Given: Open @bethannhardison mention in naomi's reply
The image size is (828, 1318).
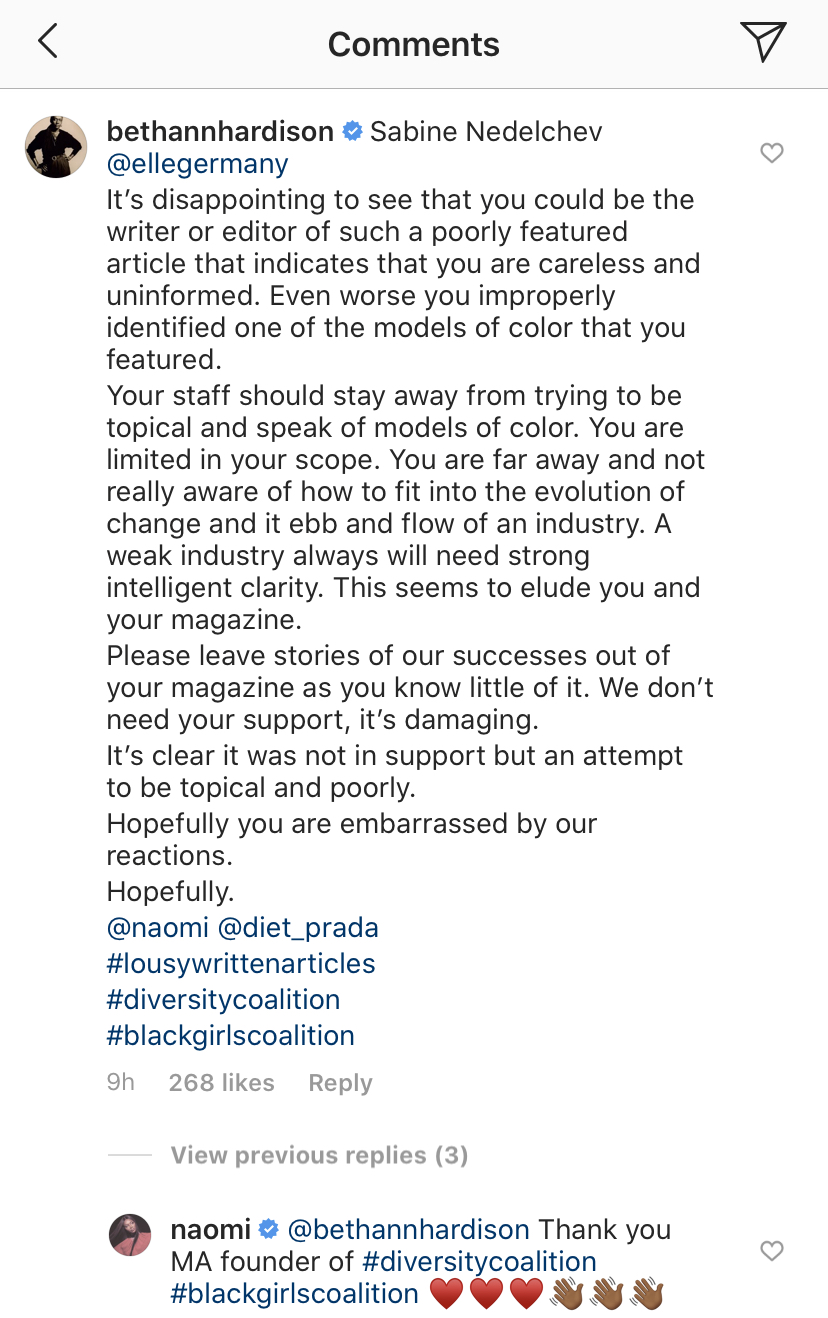Looking at the screenshot, I should [409, 1229].
